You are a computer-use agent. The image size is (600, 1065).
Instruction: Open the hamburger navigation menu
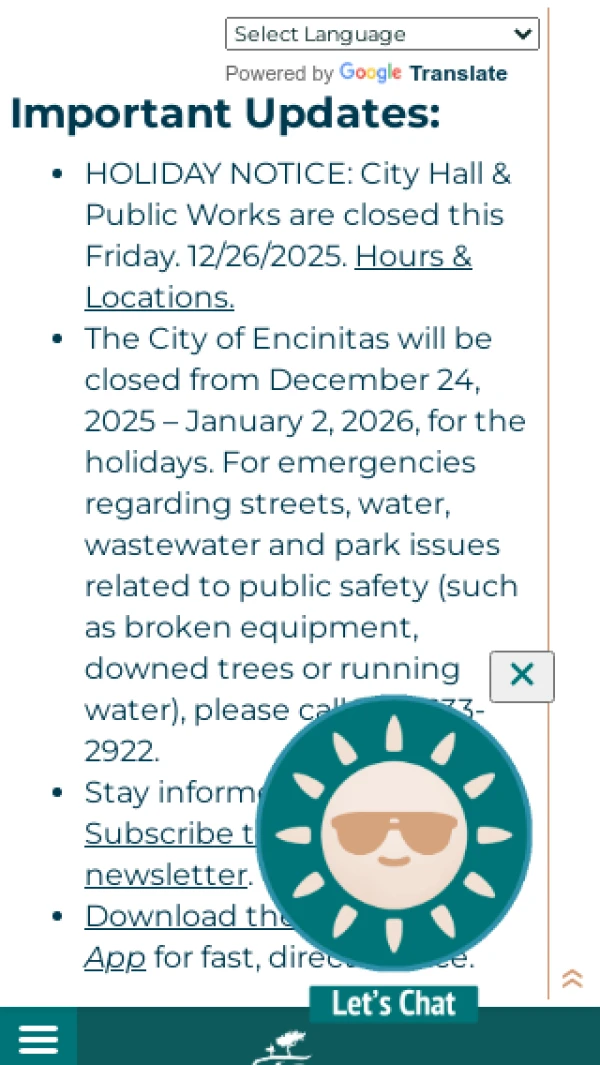(x=38, y=1039)
